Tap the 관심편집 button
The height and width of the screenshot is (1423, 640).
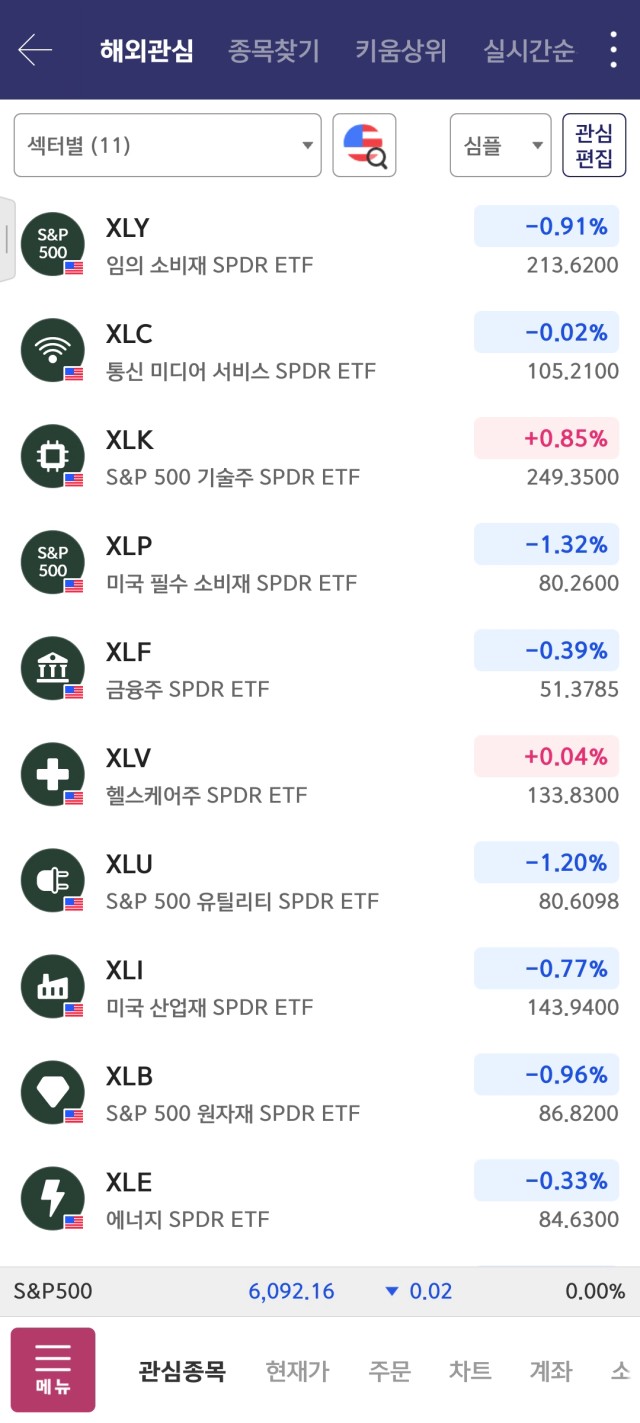(595, 145)
